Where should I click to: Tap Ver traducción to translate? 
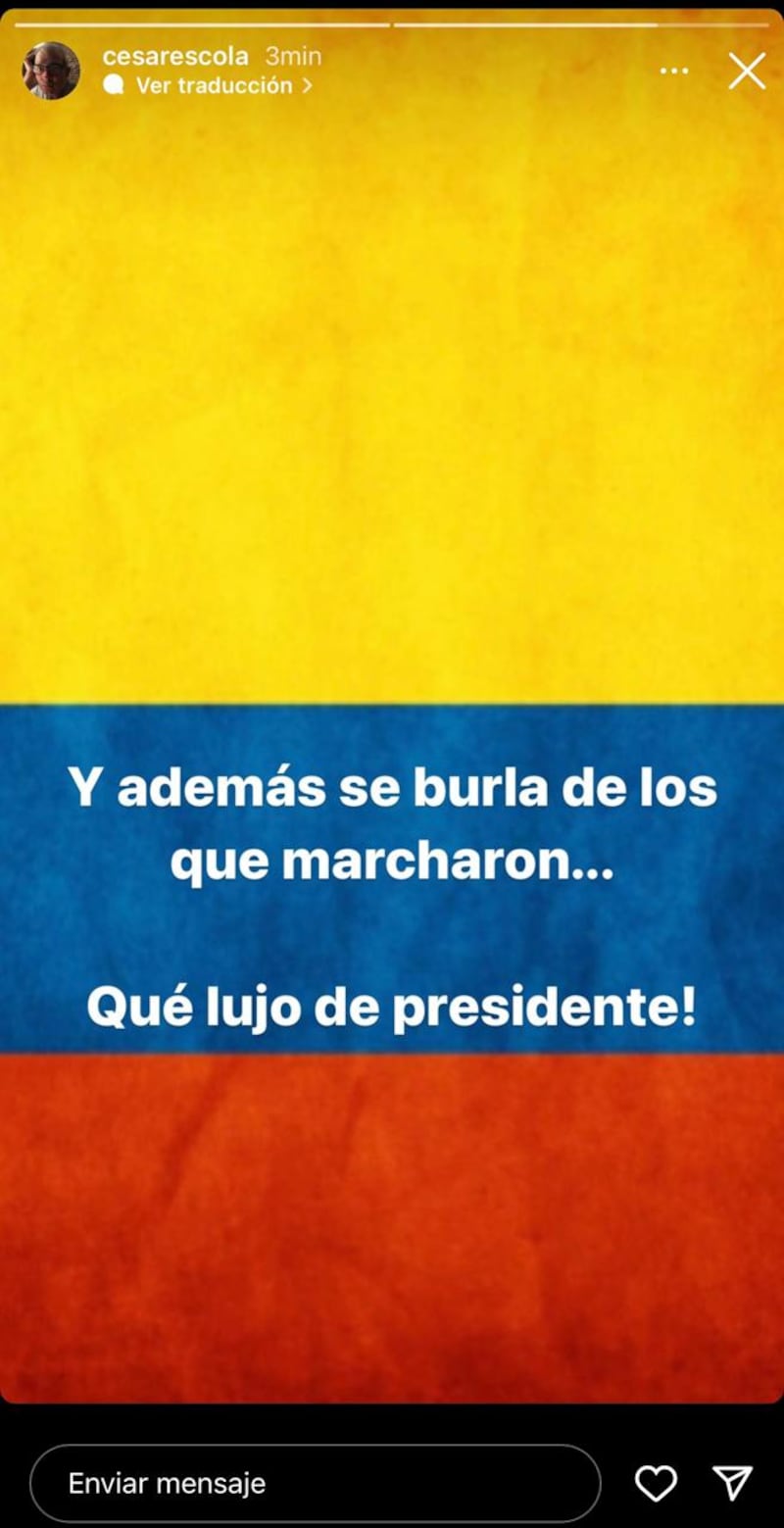(214, 86)
